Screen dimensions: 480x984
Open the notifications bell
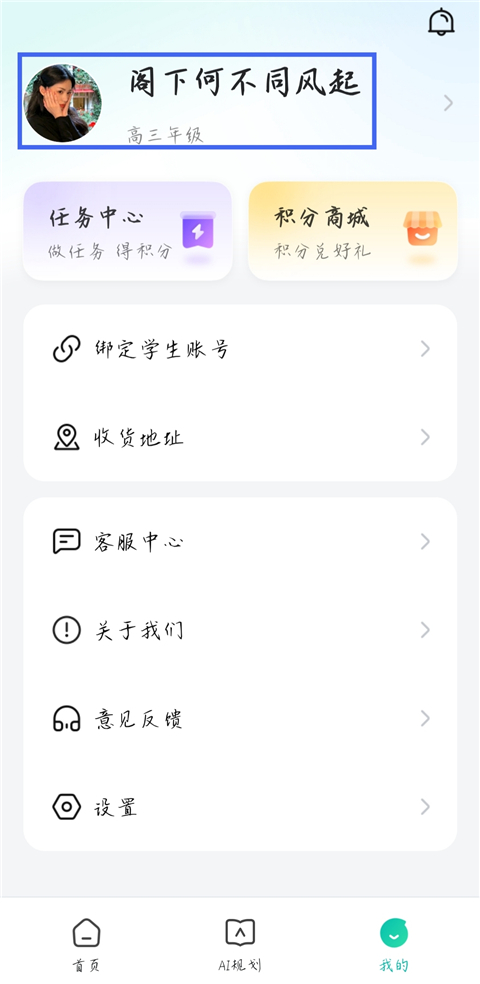point(441,22)
